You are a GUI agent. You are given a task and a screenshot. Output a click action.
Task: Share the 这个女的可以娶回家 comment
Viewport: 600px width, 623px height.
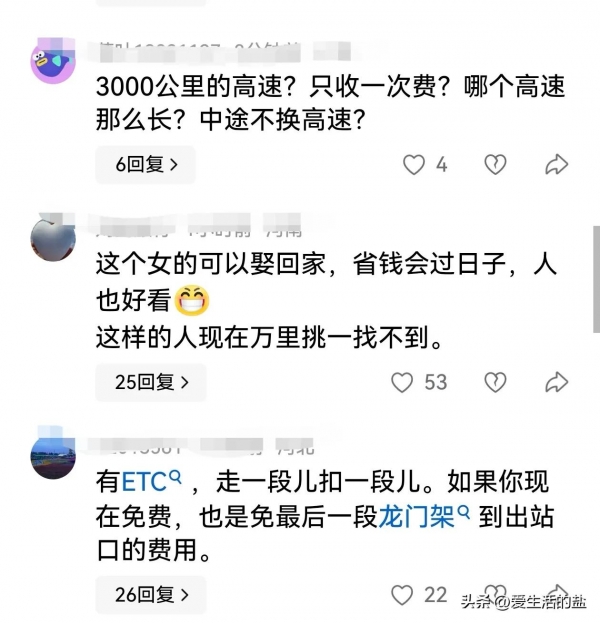click(557, 382)
